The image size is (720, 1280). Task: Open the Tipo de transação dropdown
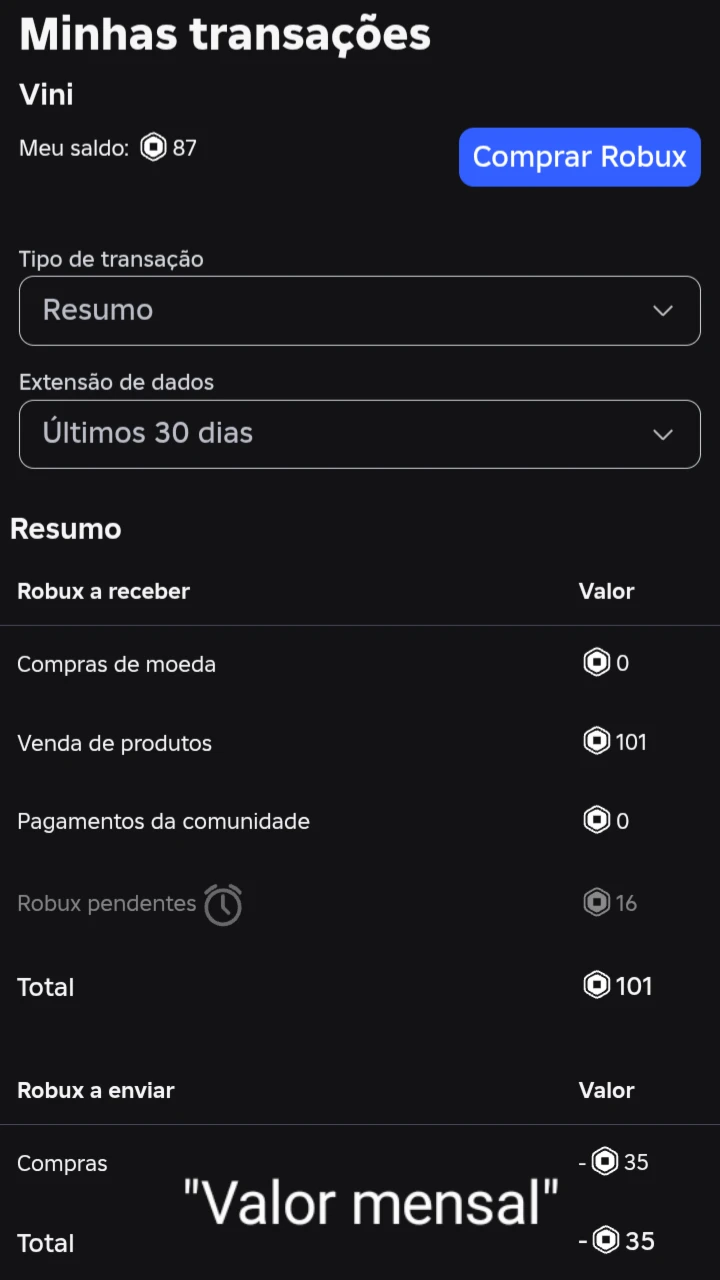(x=360, y=311)
